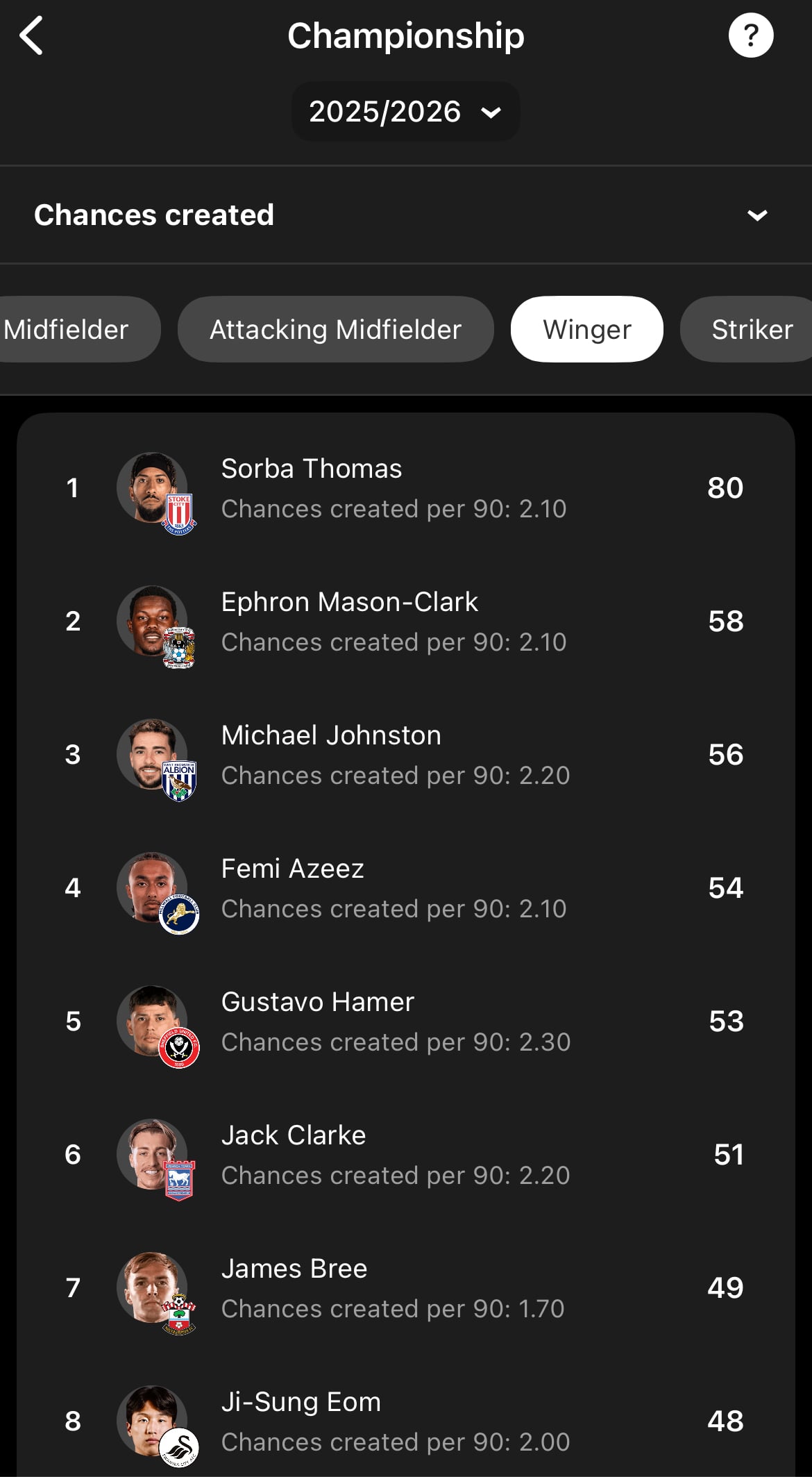The height and width of the screenshot is (1477, 812).
Task: Select the Winger position chip
Action: click(x=586, y=330)
